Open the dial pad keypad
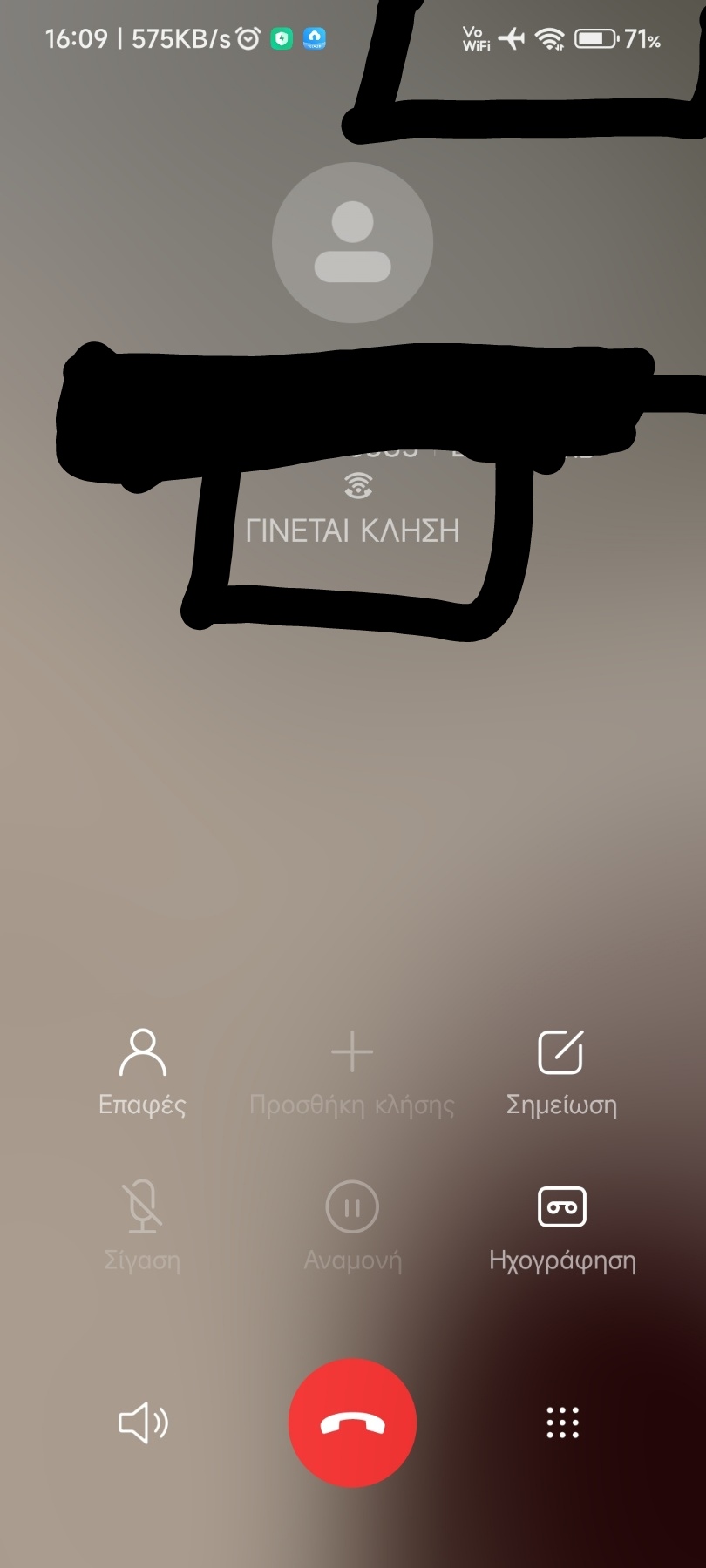 point(562,1423)
